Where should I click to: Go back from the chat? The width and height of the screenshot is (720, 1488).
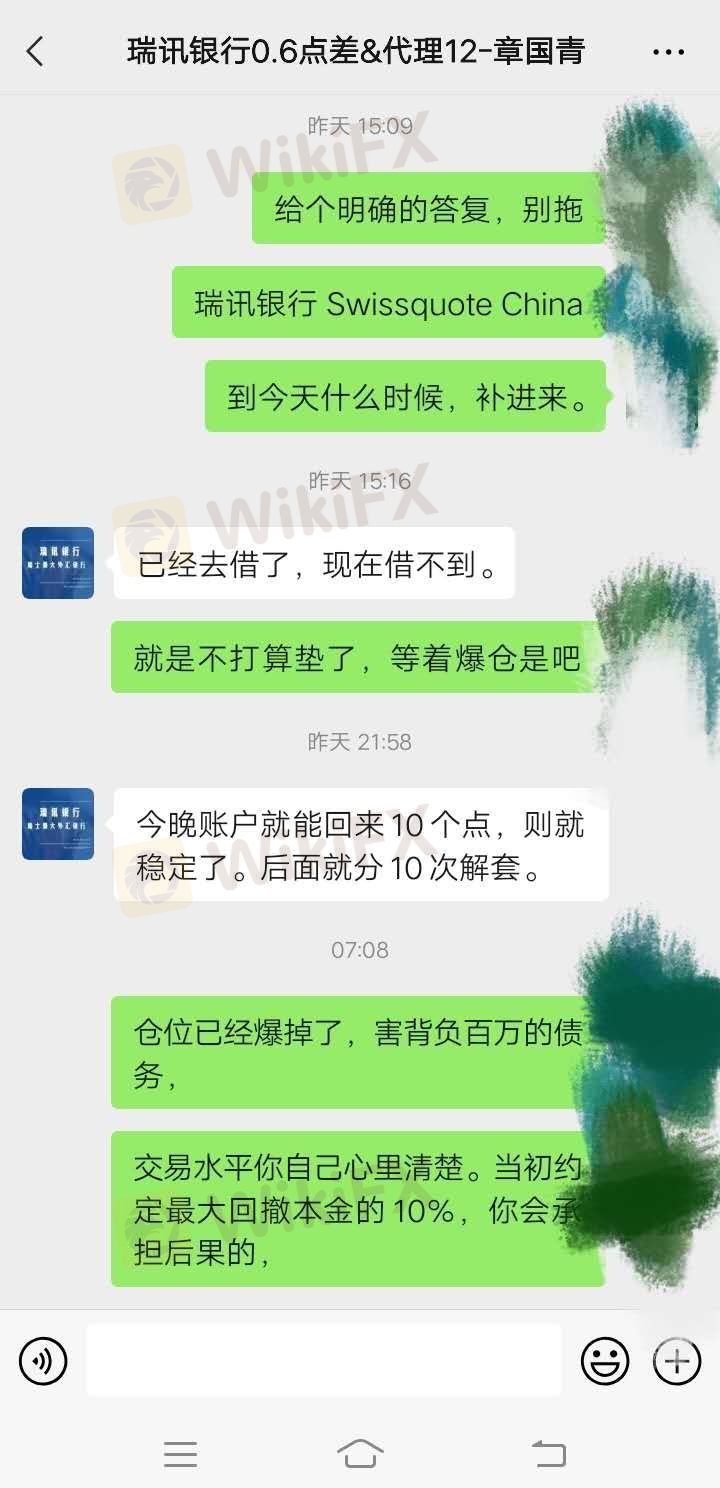pyautogui.click(x=36, y=51)
